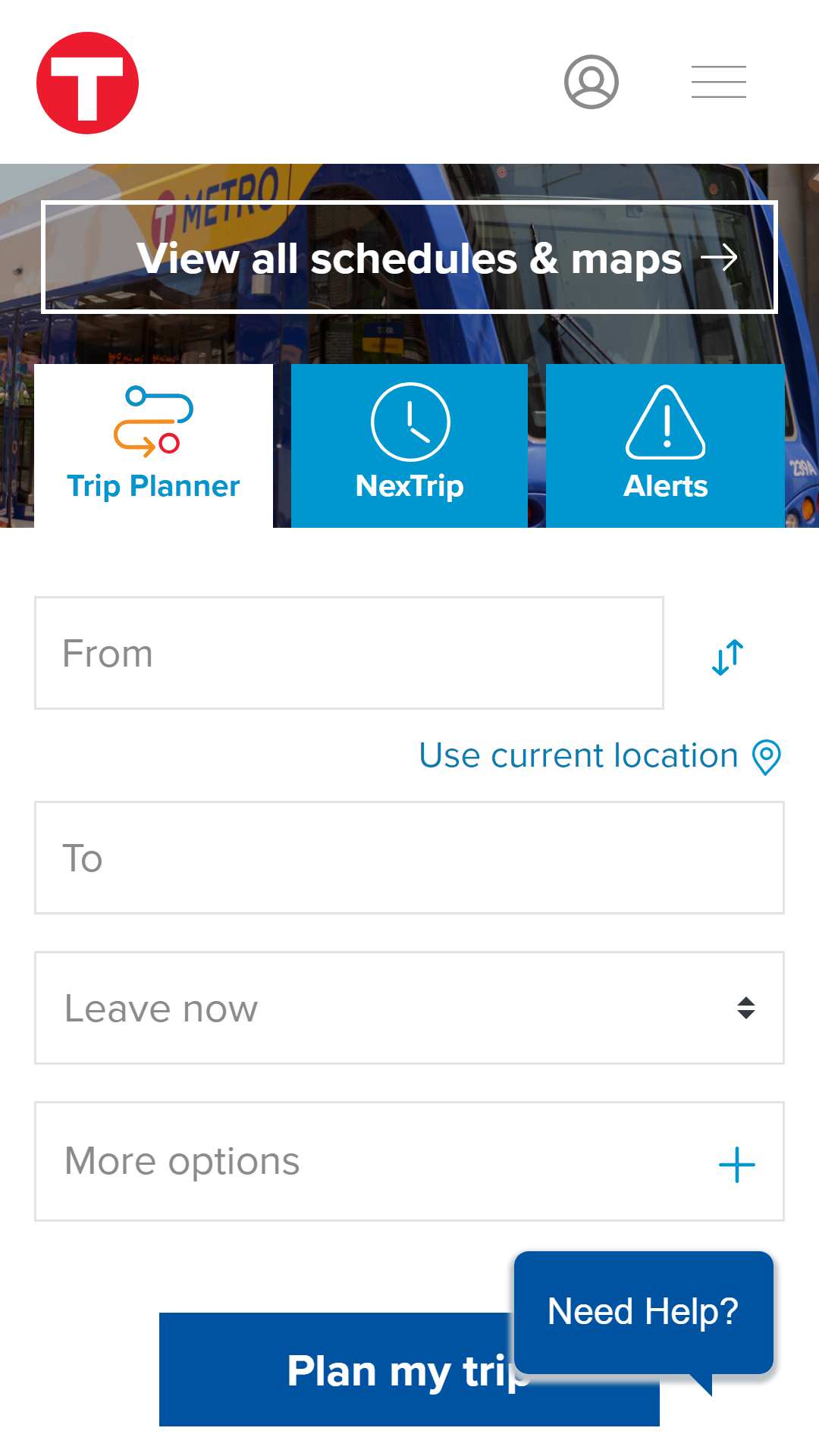The width and height of the screenshot is (819, 1456).
Task: Open the Need Help? chat bubble
Action: [644, 1312]
